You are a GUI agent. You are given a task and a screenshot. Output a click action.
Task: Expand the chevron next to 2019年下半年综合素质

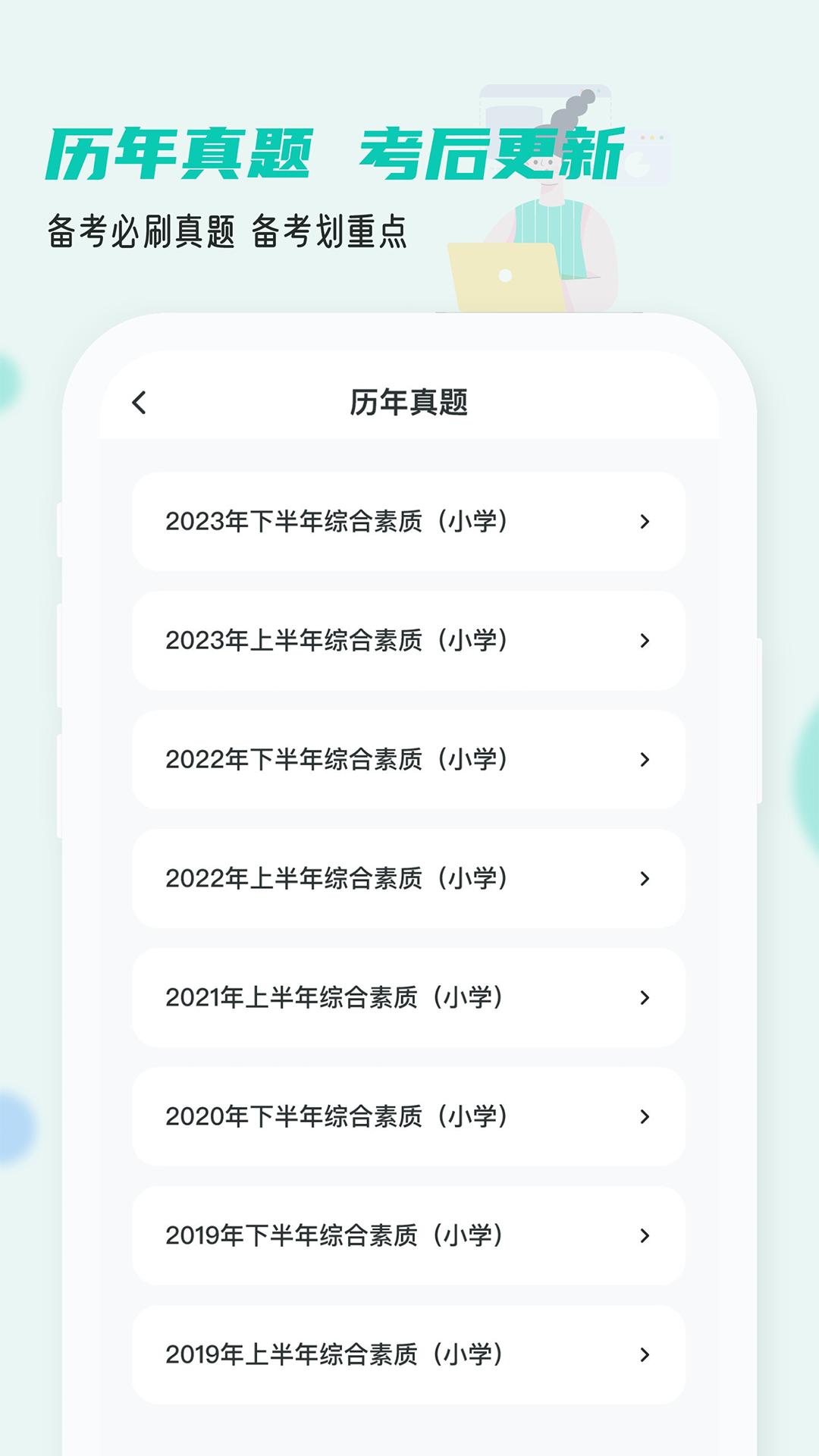pos(645,1235)
